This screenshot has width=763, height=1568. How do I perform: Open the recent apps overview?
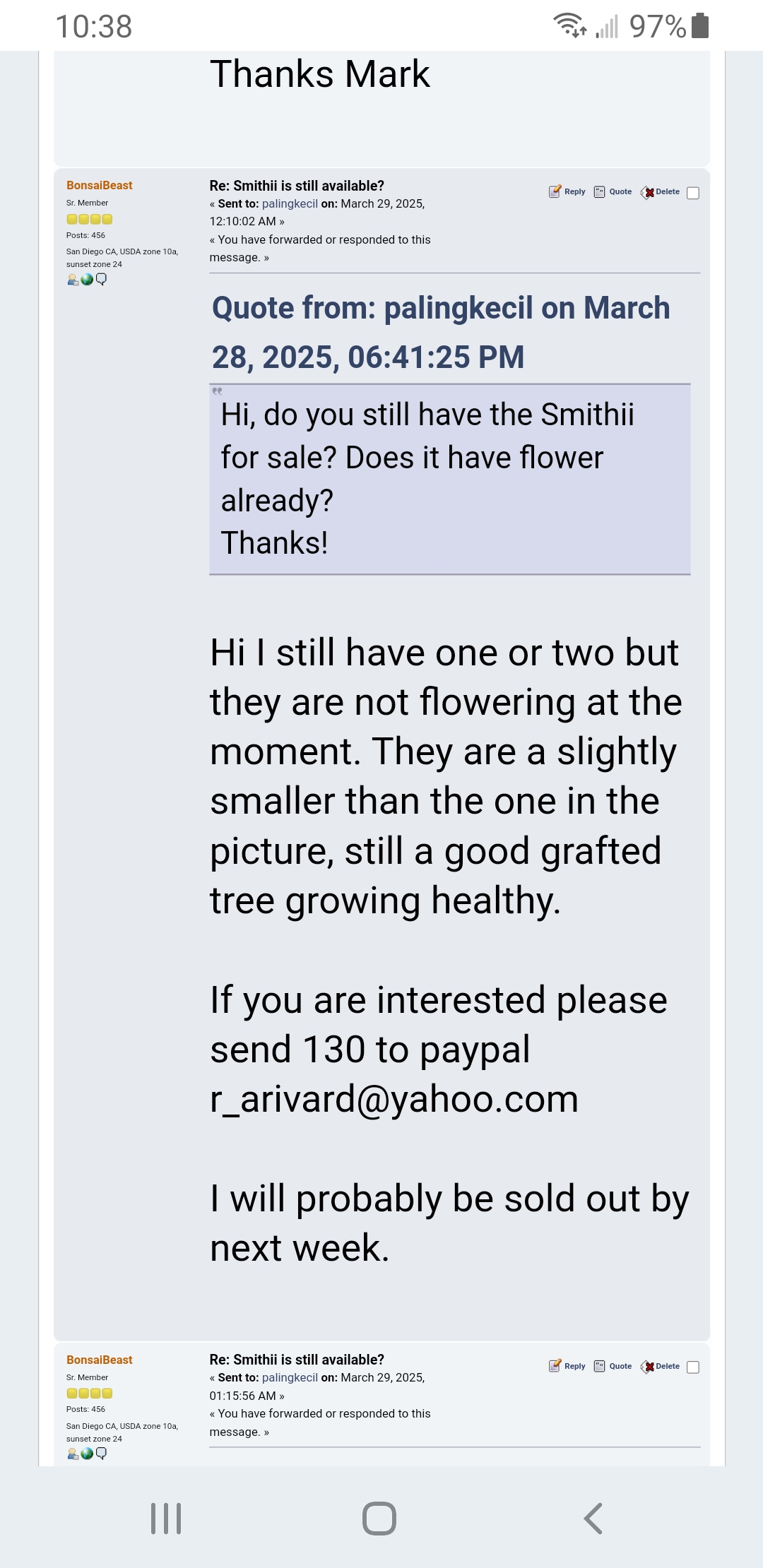pyautogui.click(x=166, y=1519)
